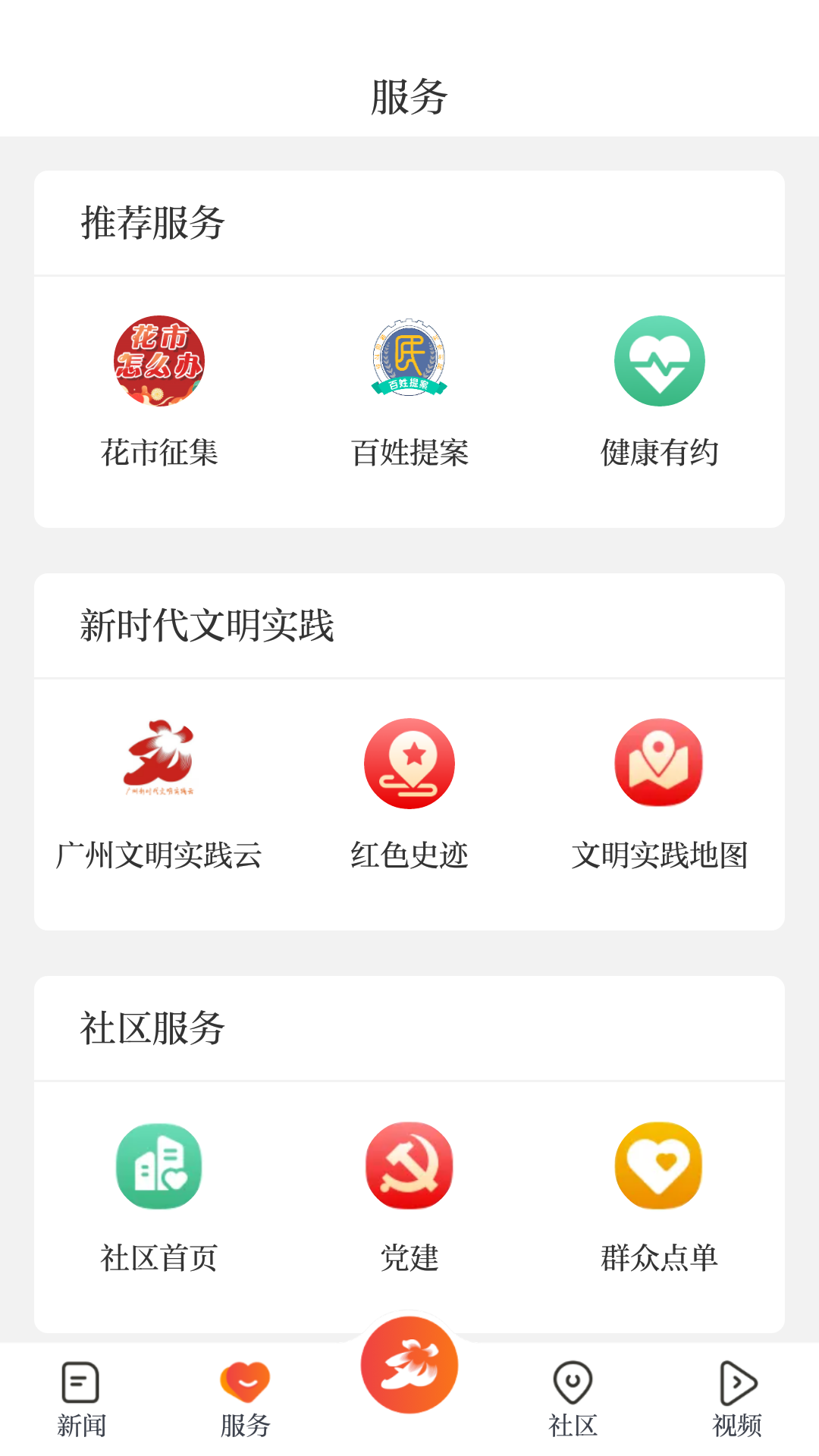The width and height of the screenshot is (819, 1456).
Task: Open the 花市征集 service icon
Action: [158, 362]
